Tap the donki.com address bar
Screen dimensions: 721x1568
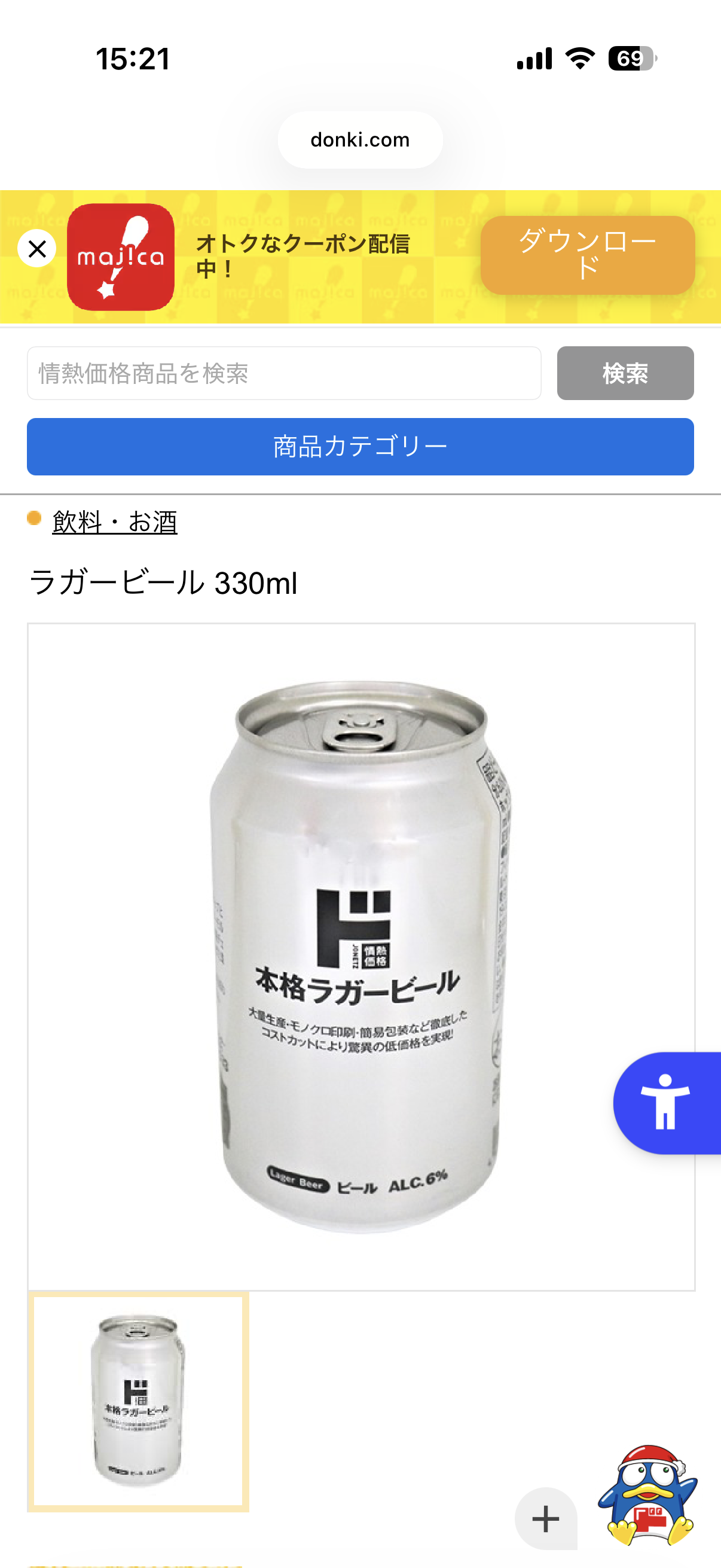pyautogui.click(x=360, y=140)
